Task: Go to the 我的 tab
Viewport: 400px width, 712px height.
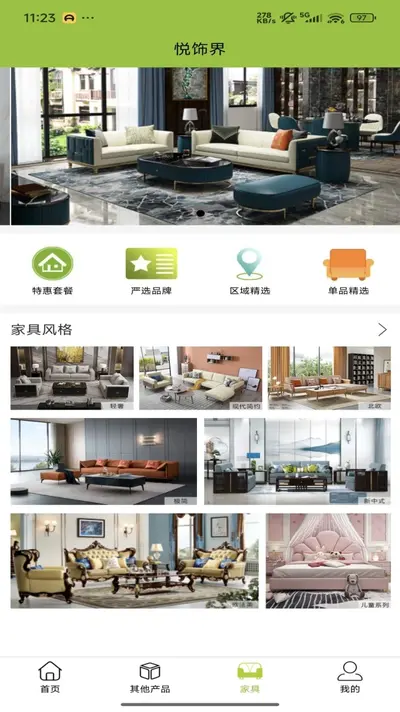Action: coord(350,677)
